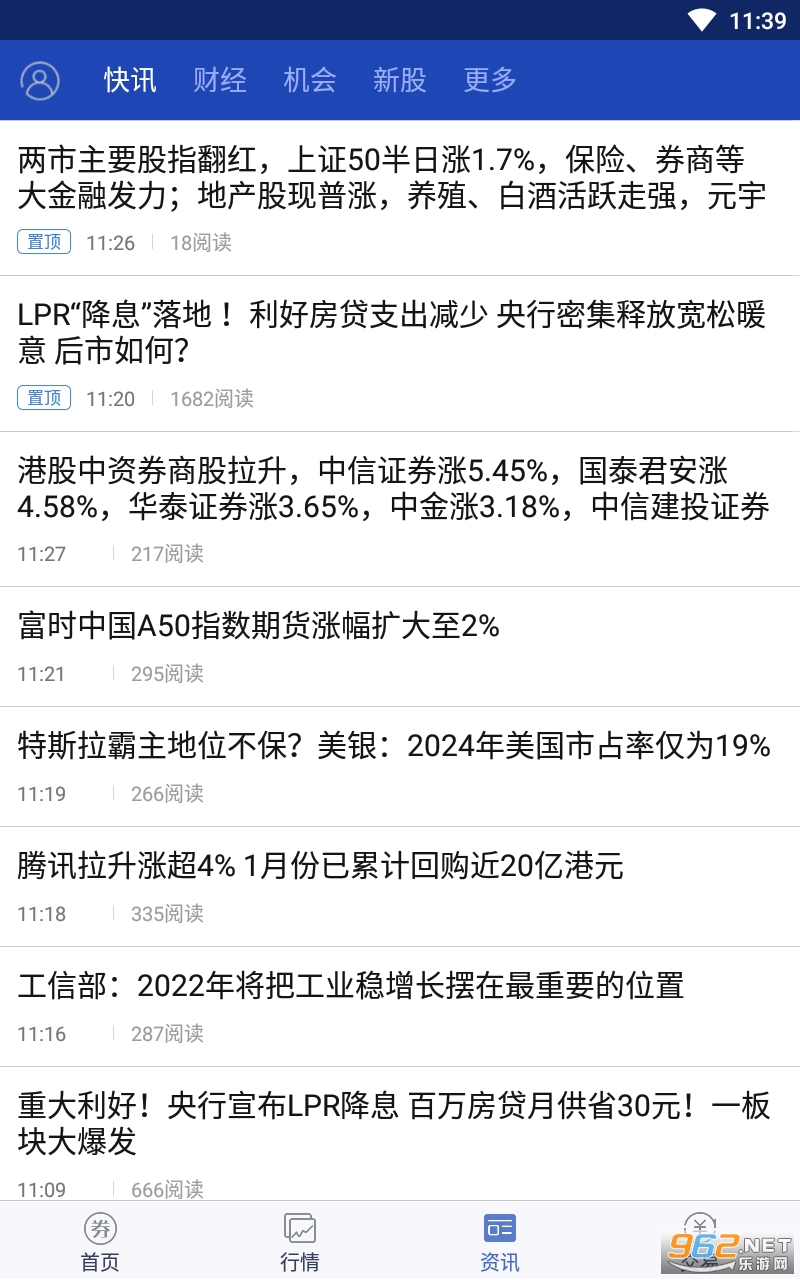Viewport: 800px width, 1280px height.
Task: Select the 快讯 tab
Action: pyautogui.click(x=130, y=80)
